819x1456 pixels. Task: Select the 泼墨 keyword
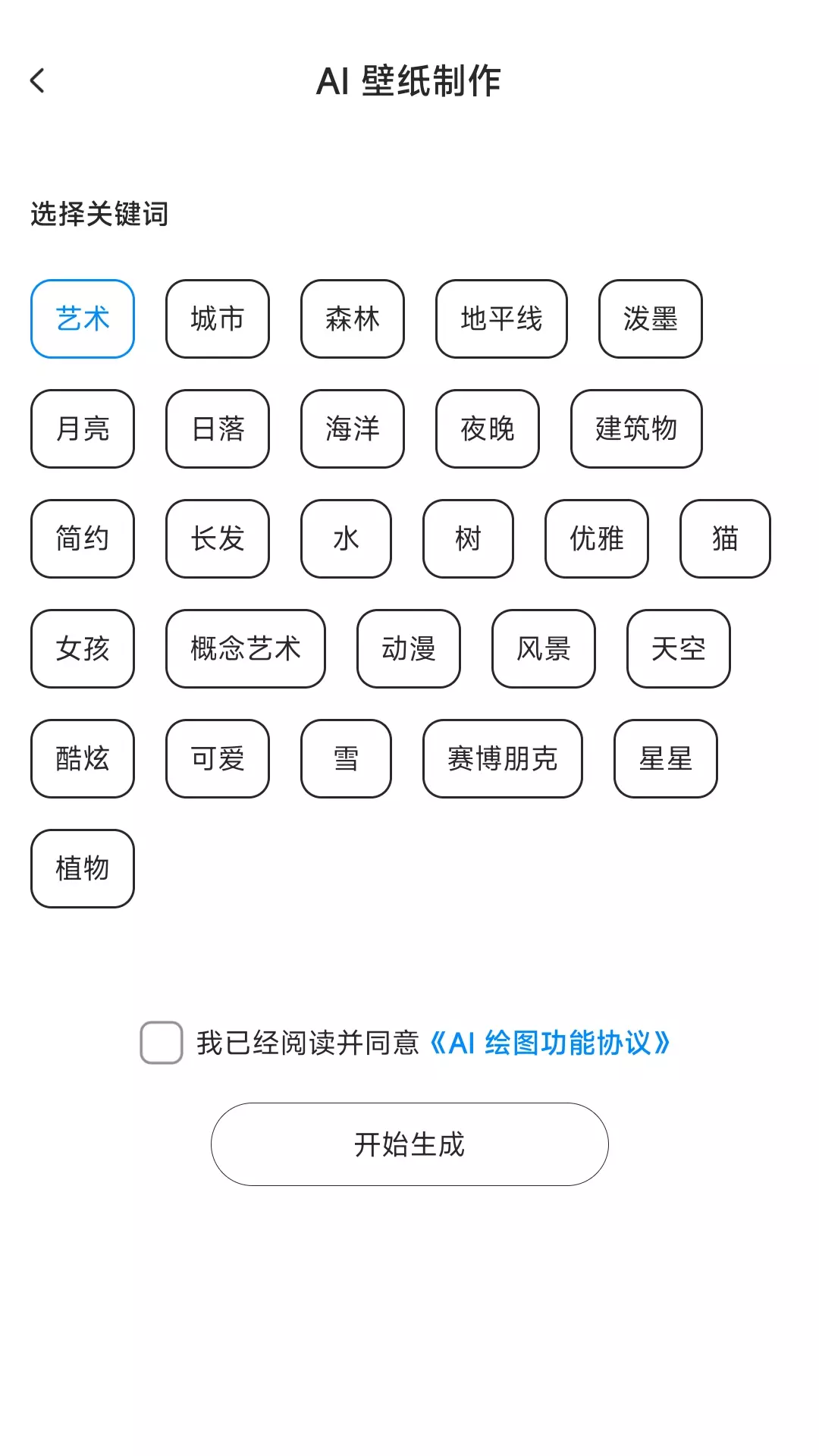(x=651, y=318)
